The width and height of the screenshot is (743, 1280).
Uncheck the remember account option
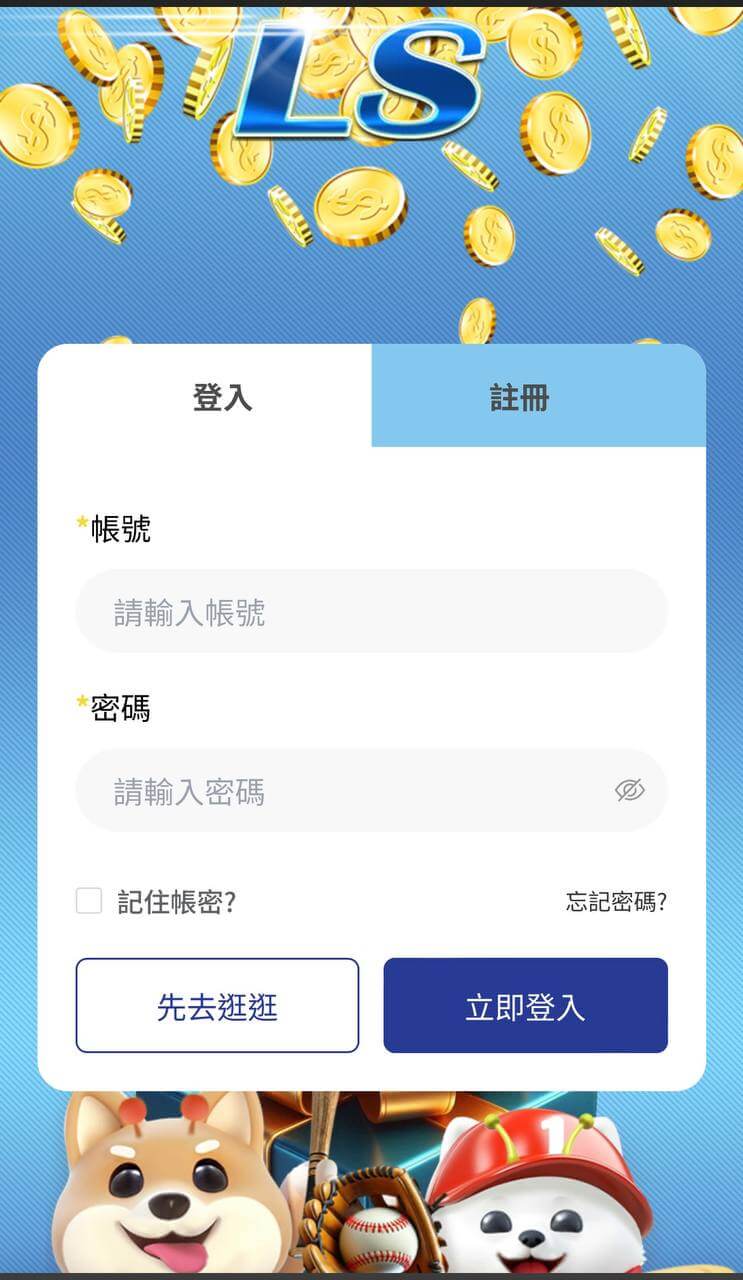(87, 901)
